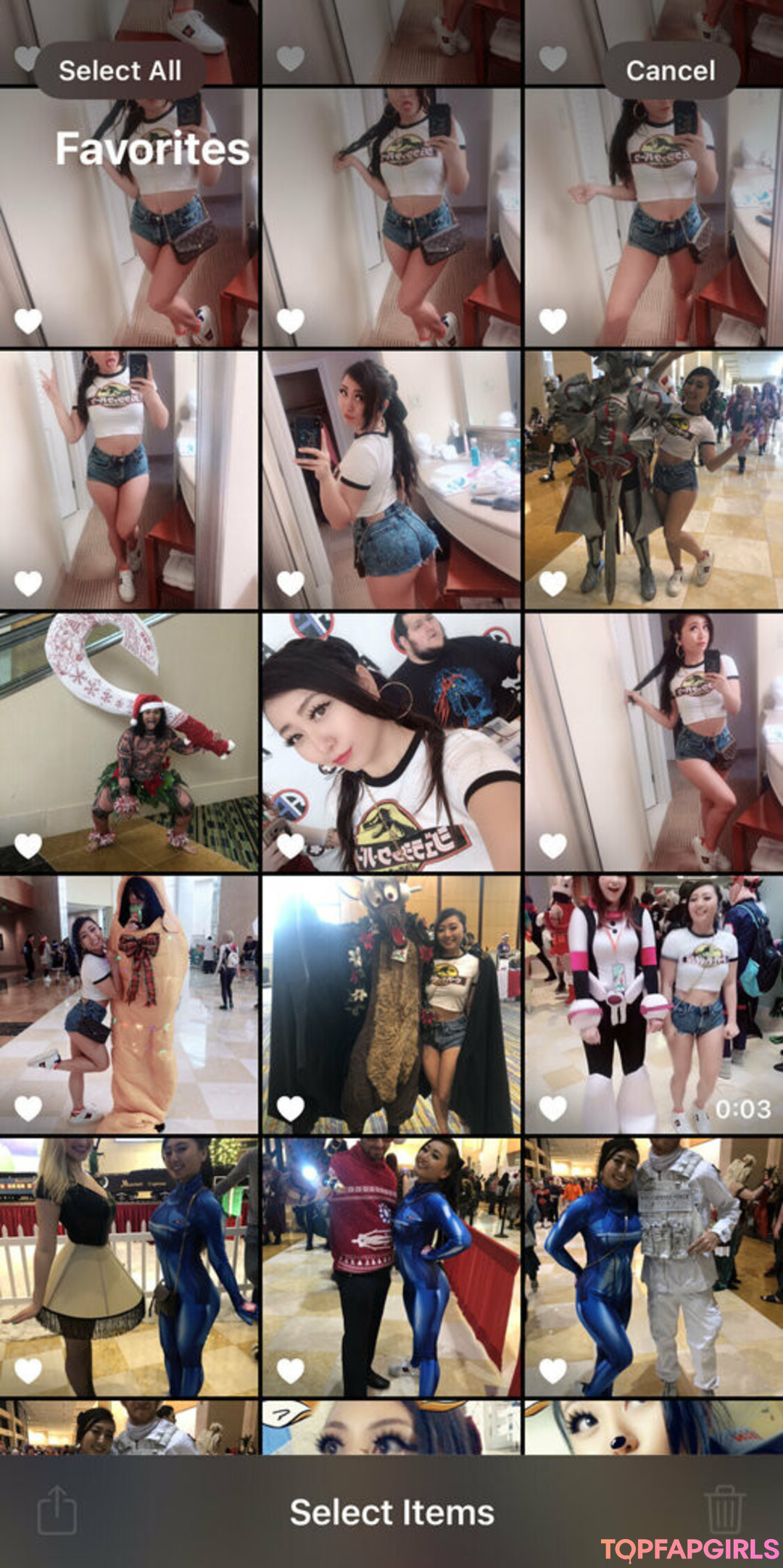
Task: Select the photo with the lampshade skirt costume
Action: [129, 1267]
